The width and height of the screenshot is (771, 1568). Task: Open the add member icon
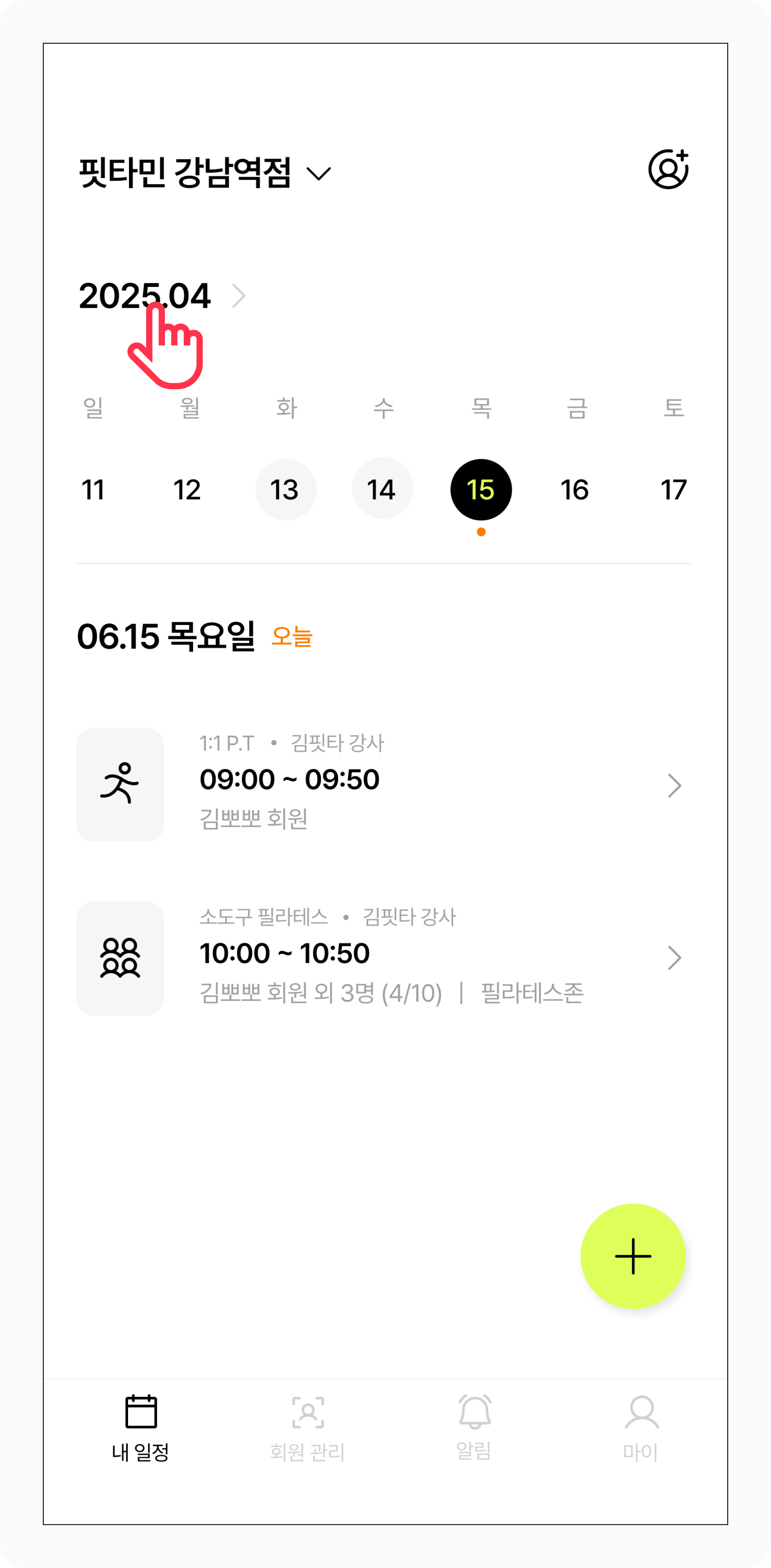point(667,169)
